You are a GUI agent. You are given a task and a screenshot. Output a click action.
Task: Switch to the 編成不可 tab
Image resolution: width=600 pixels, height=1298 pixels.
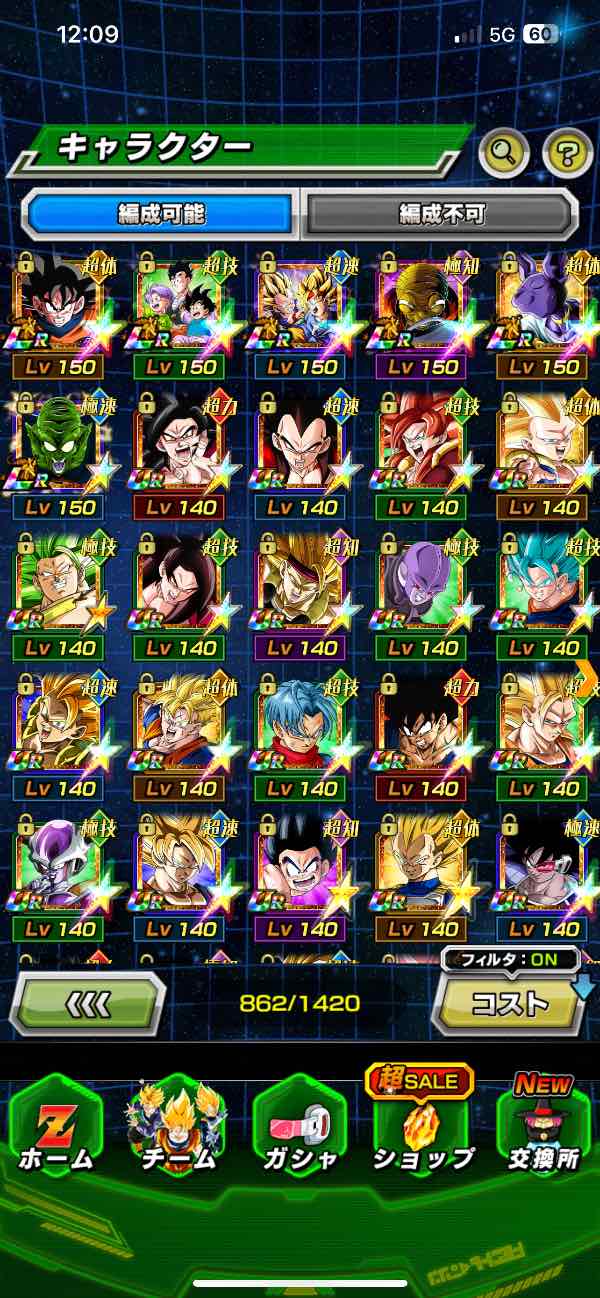pos(441,213)
